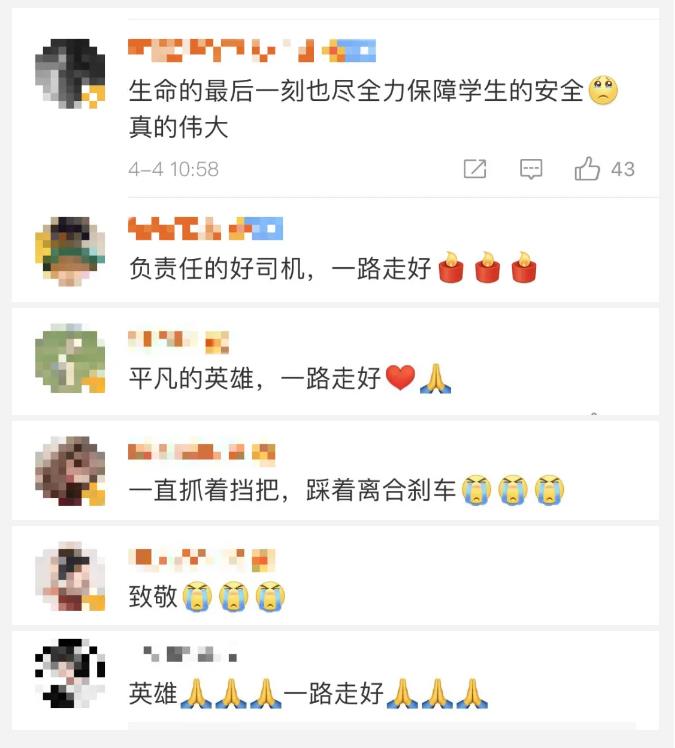Reply to the comment posted 4-4 10:58
This screenshot has width=675, height=748.
pyautogui.click(x=531, y=169)
